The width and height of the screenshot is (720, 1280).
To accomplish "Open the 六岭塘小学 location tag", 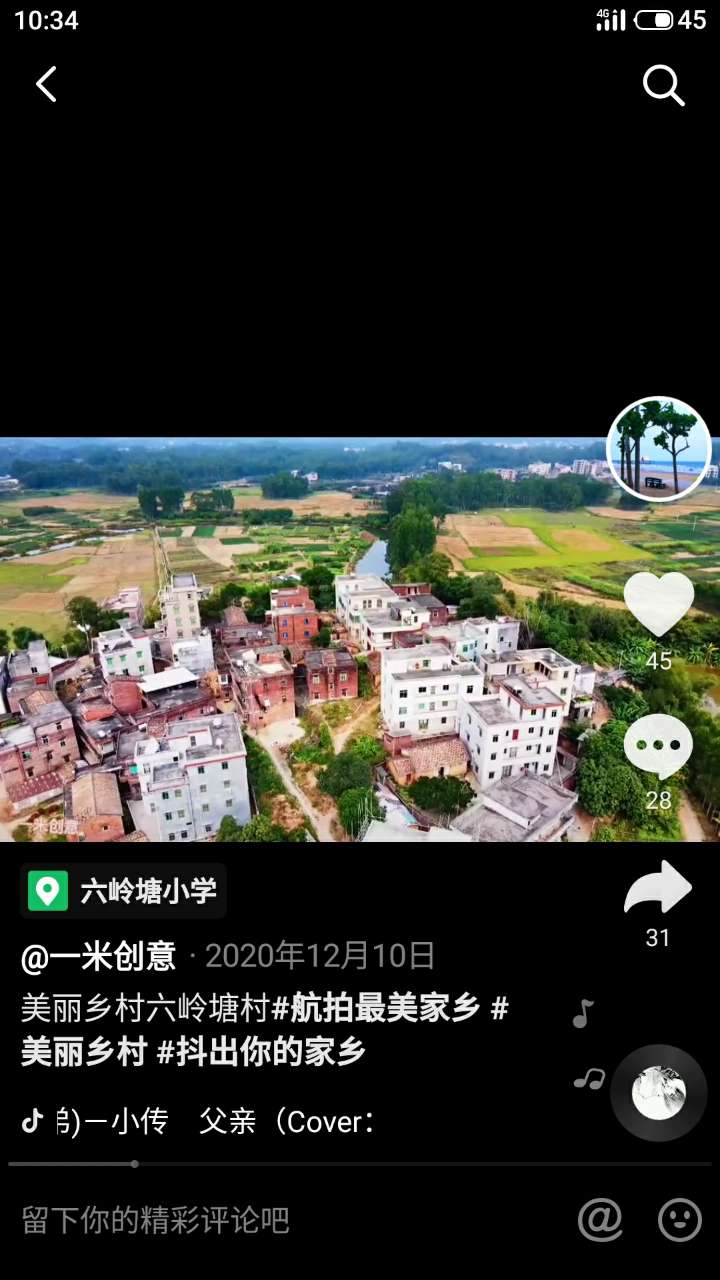I will [124, 891].
